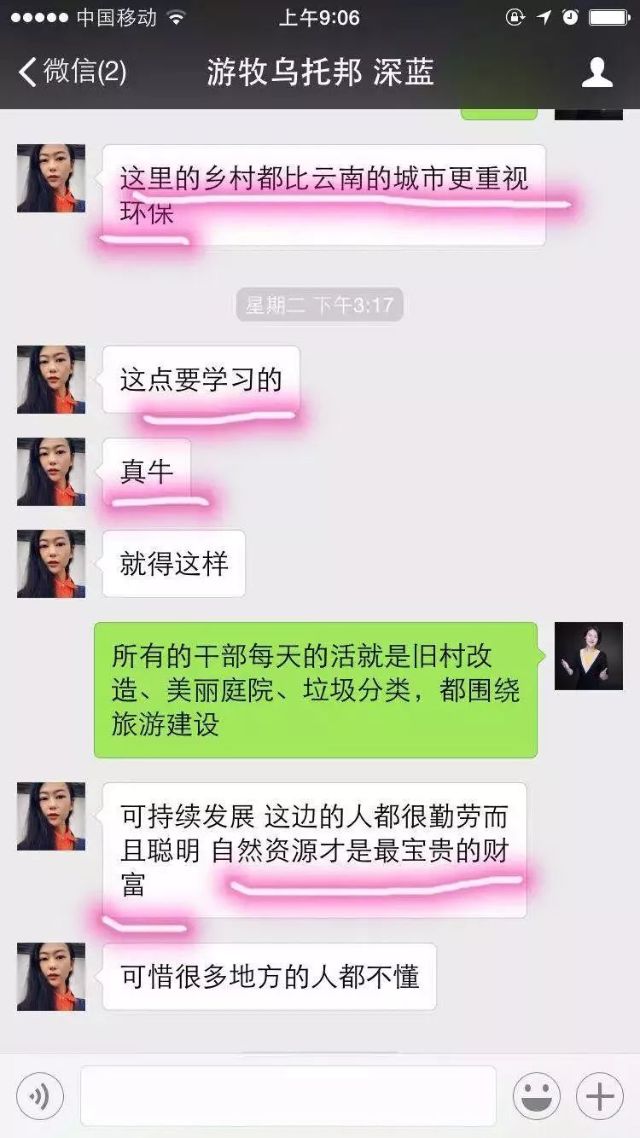The width and height of the screenshot is (640, 1138).
Task: Tap avatar beside 可惜很多地方的人都不懂 message
Action: coord(51,976)
